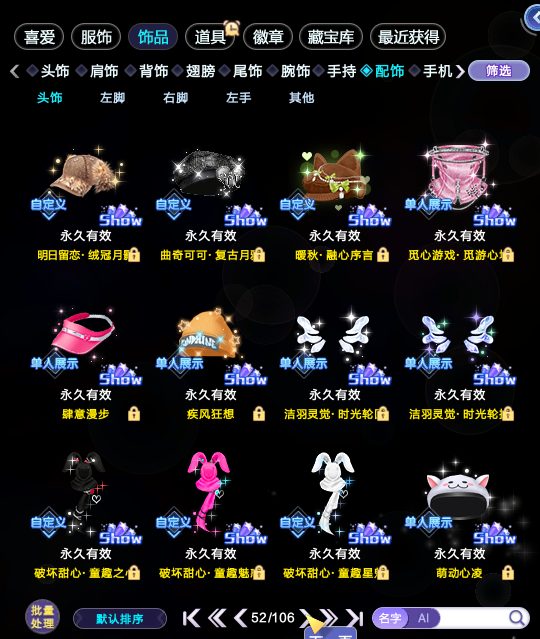Switch to the 服饰 tab
The width and height of the screenshot is (540, 639).
(96, 37)
